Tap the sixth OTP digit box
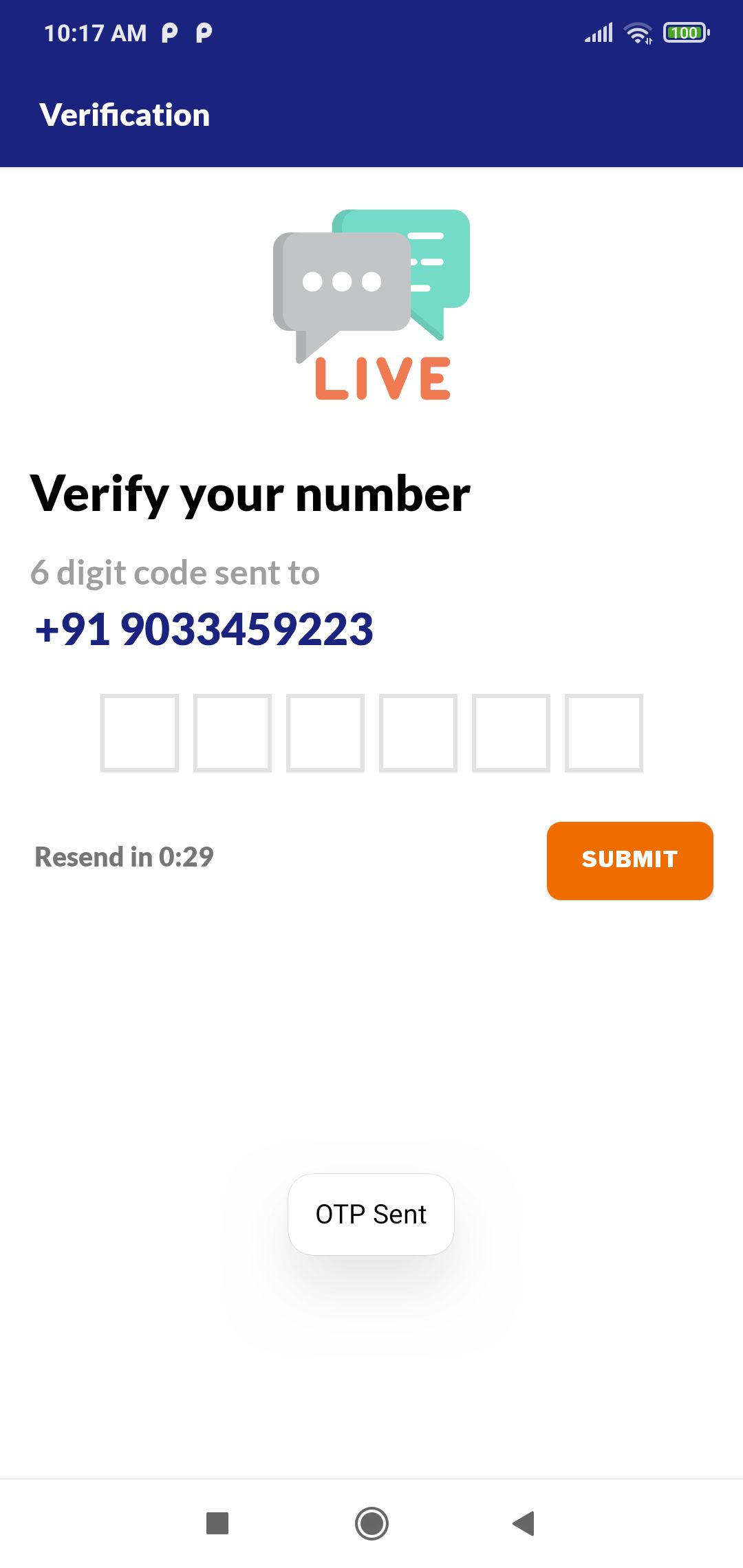 pyautogui.click(x=604, y=733)
